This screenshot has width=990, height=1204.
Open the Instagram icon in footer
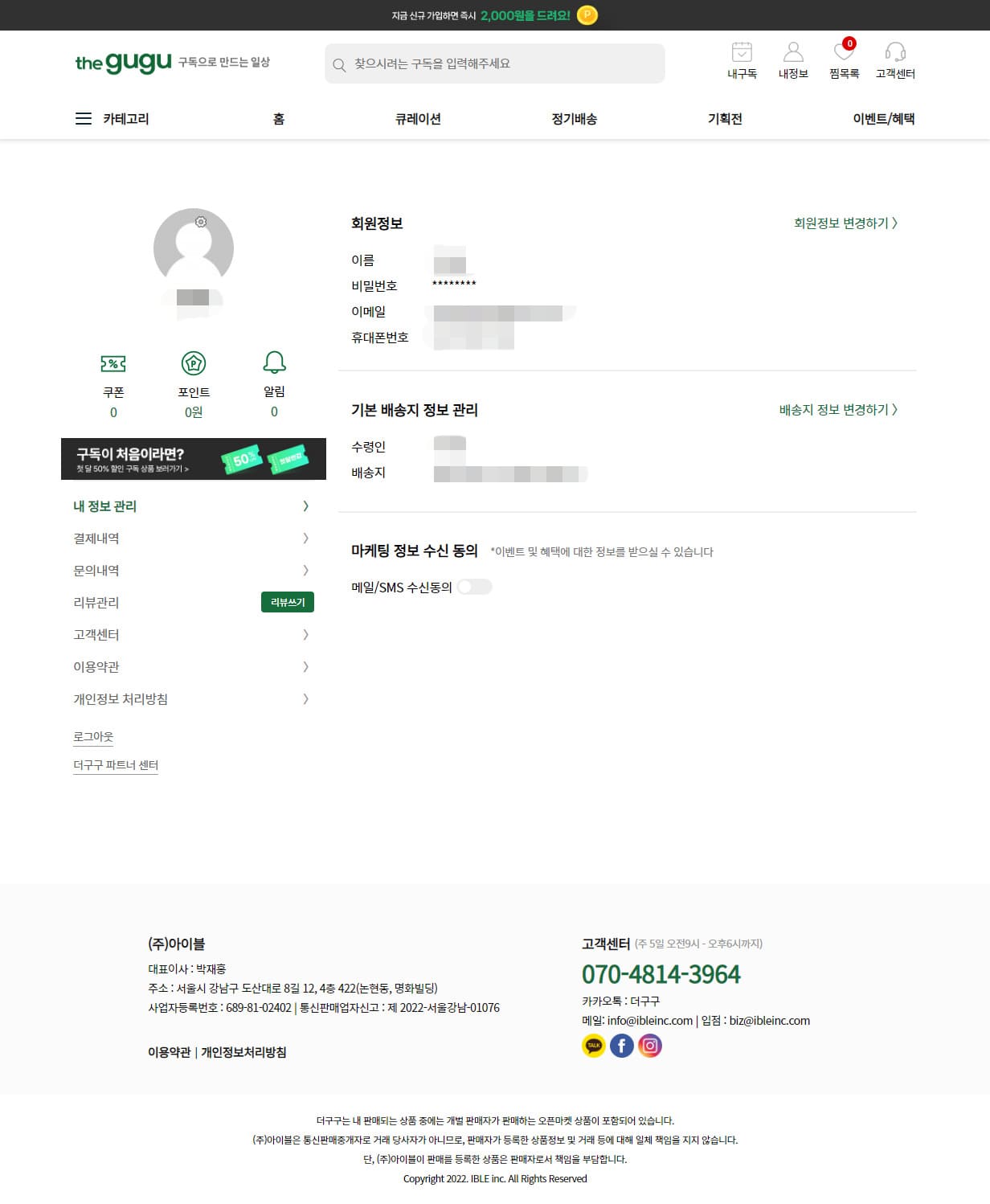tap(650, 1046)
